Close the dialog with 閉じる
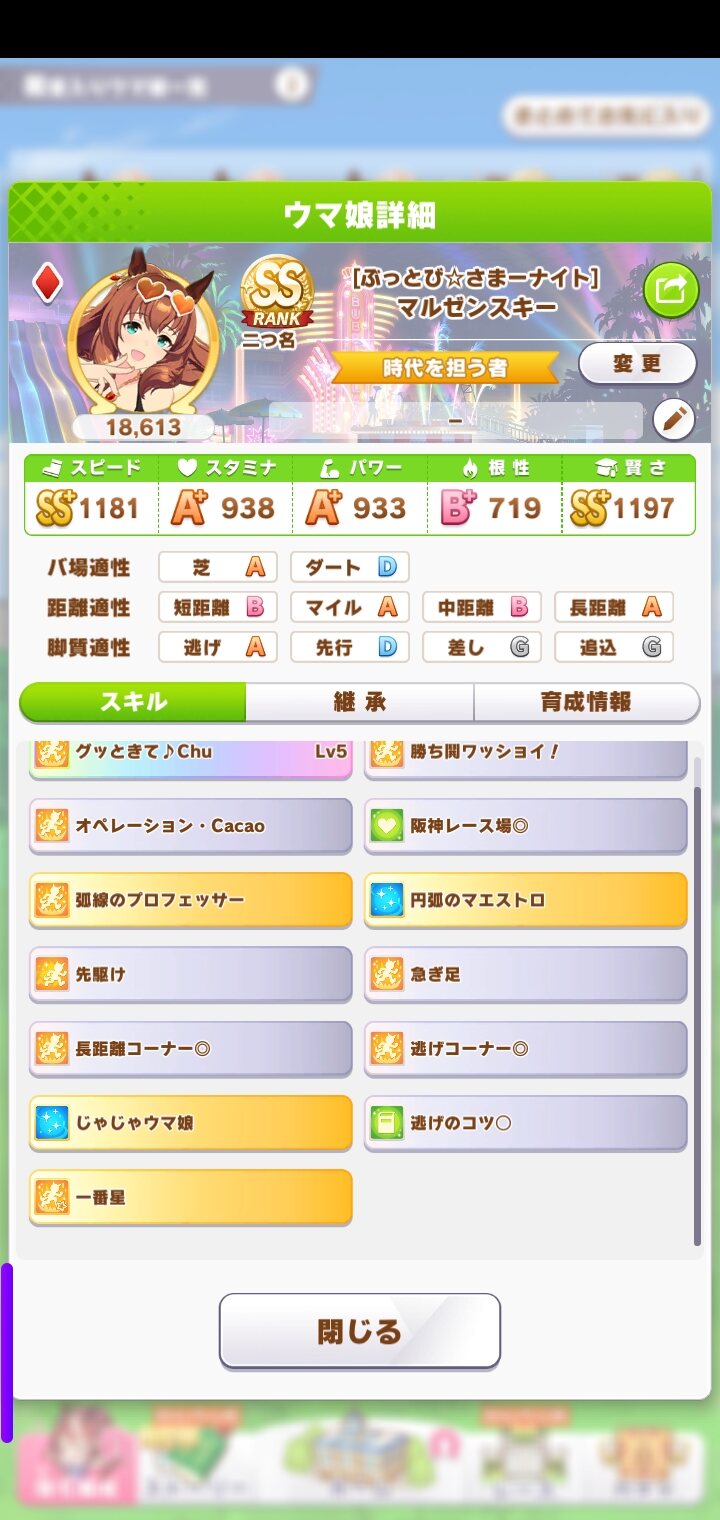Screen dimensions: 720x1520 pyautogui.click(x=359, y=1331)
